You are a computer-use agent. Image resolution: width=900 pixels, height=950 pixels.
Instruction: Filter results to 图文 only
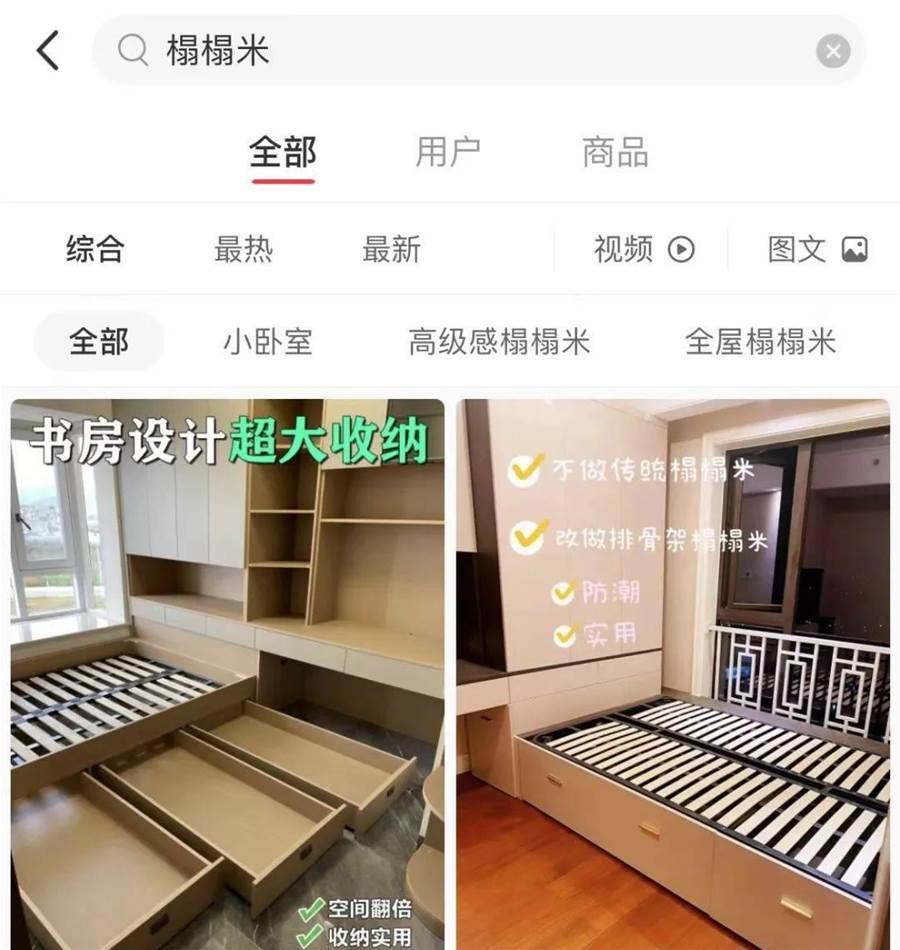[x=816, y=249]
